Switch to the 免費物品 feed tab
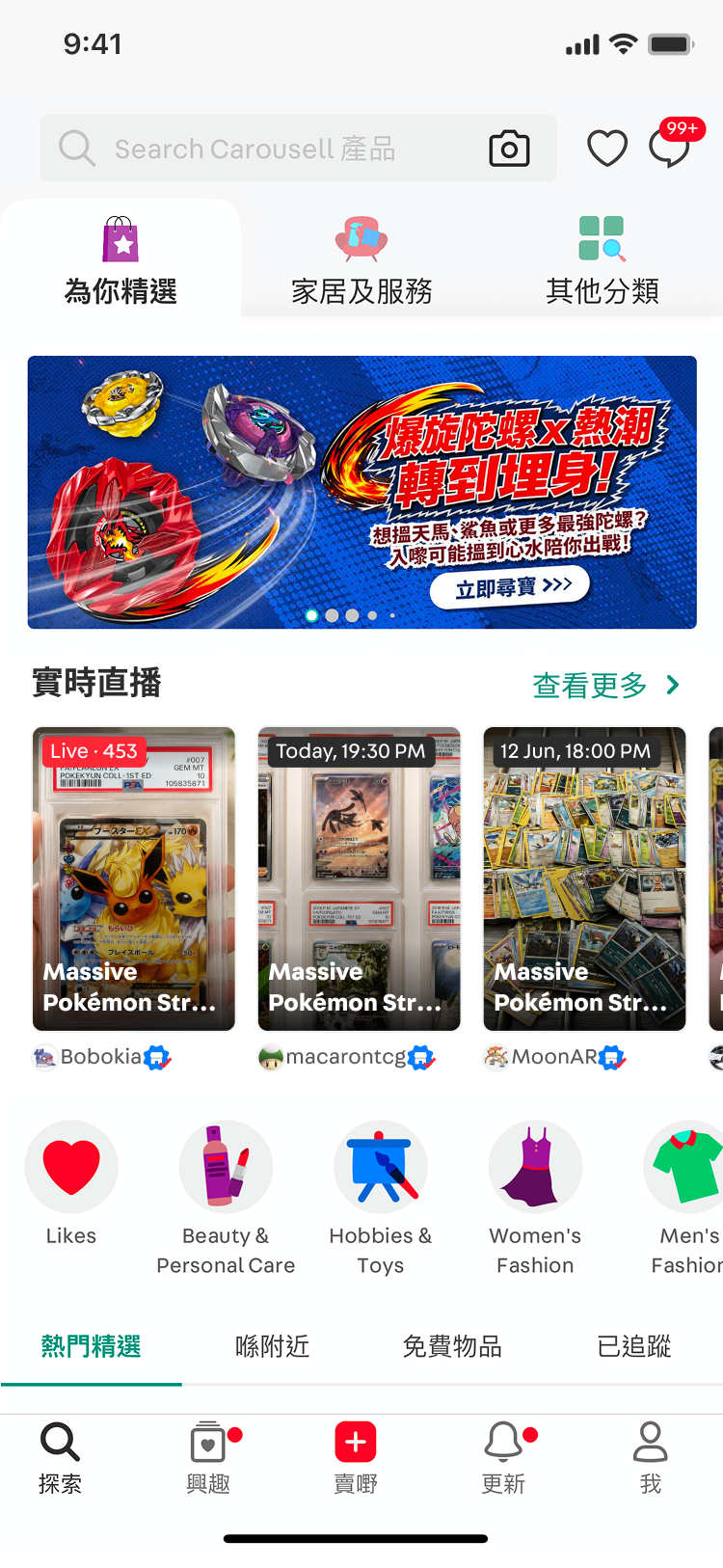The height and width of the screenshot is (1568, 723). click(x=452, y=1346)
